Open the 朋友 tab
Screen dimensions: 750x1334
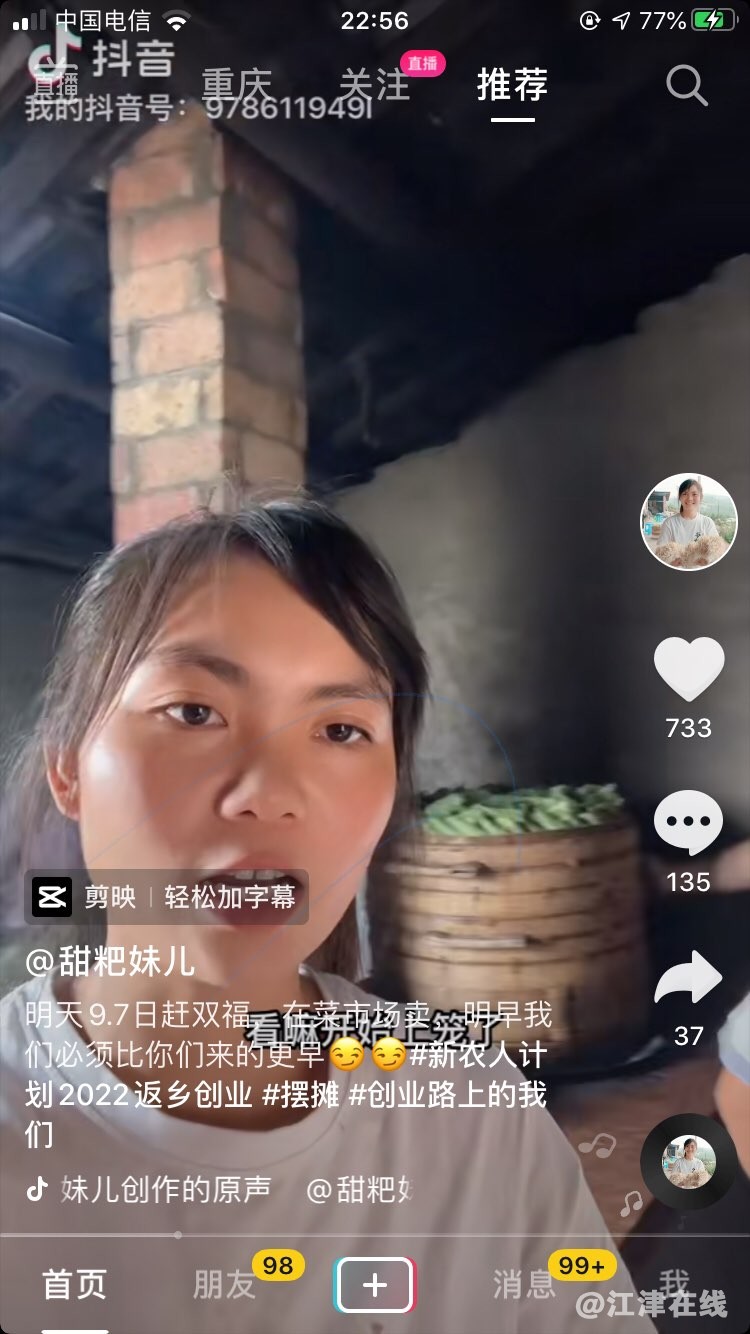pos(224,1285)
